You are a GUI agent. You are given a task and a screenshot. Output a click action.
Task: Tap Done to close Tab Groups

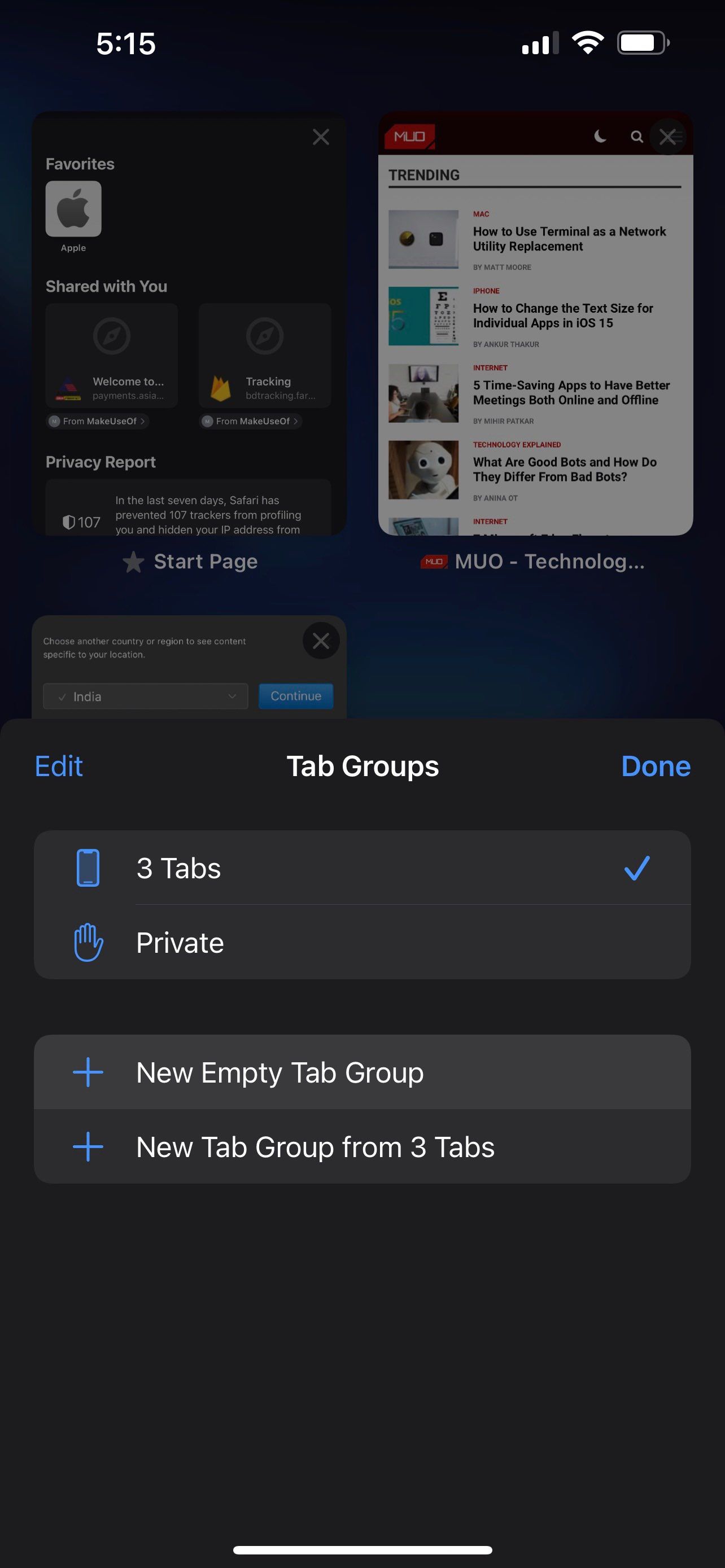(x=655, y=767)
